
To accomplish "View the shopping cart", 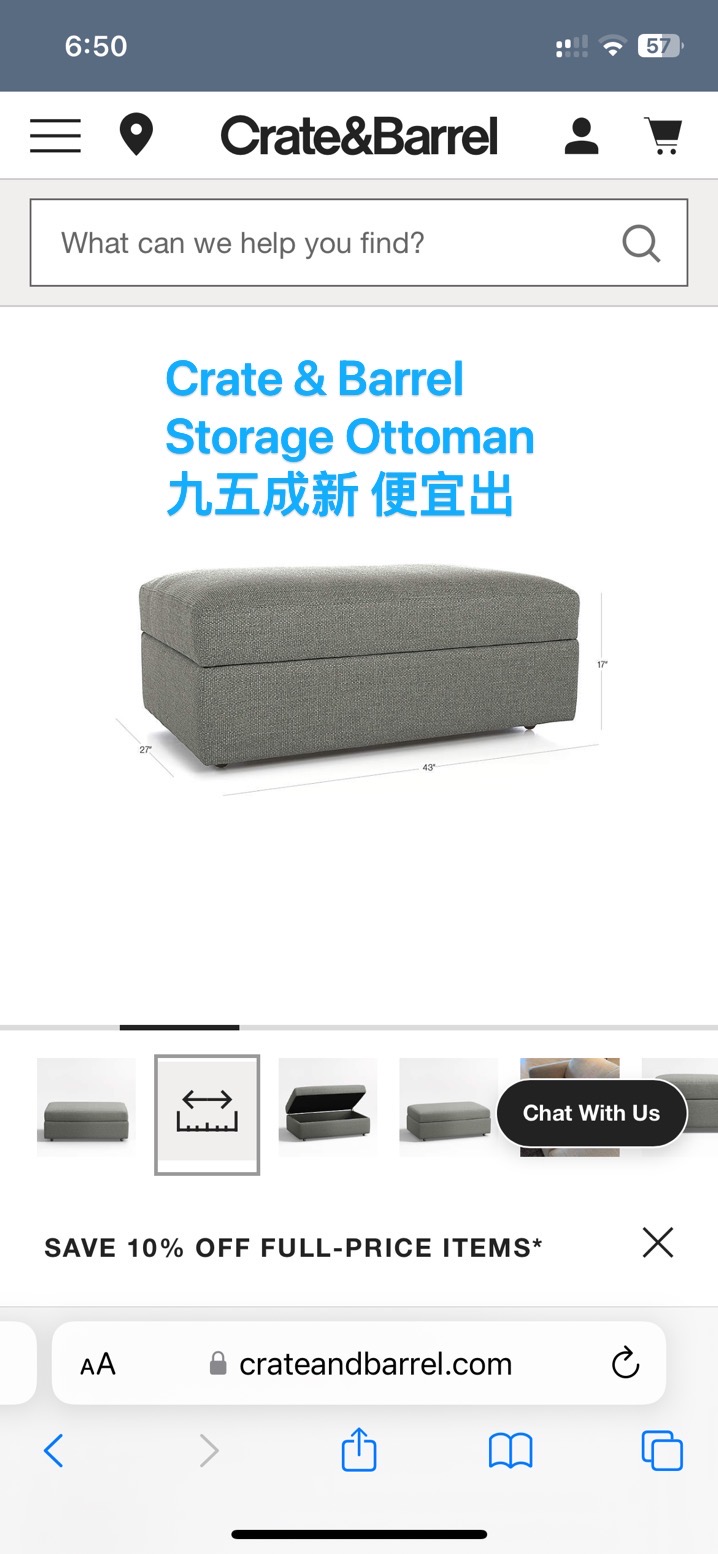I will (x=662, y=136).
